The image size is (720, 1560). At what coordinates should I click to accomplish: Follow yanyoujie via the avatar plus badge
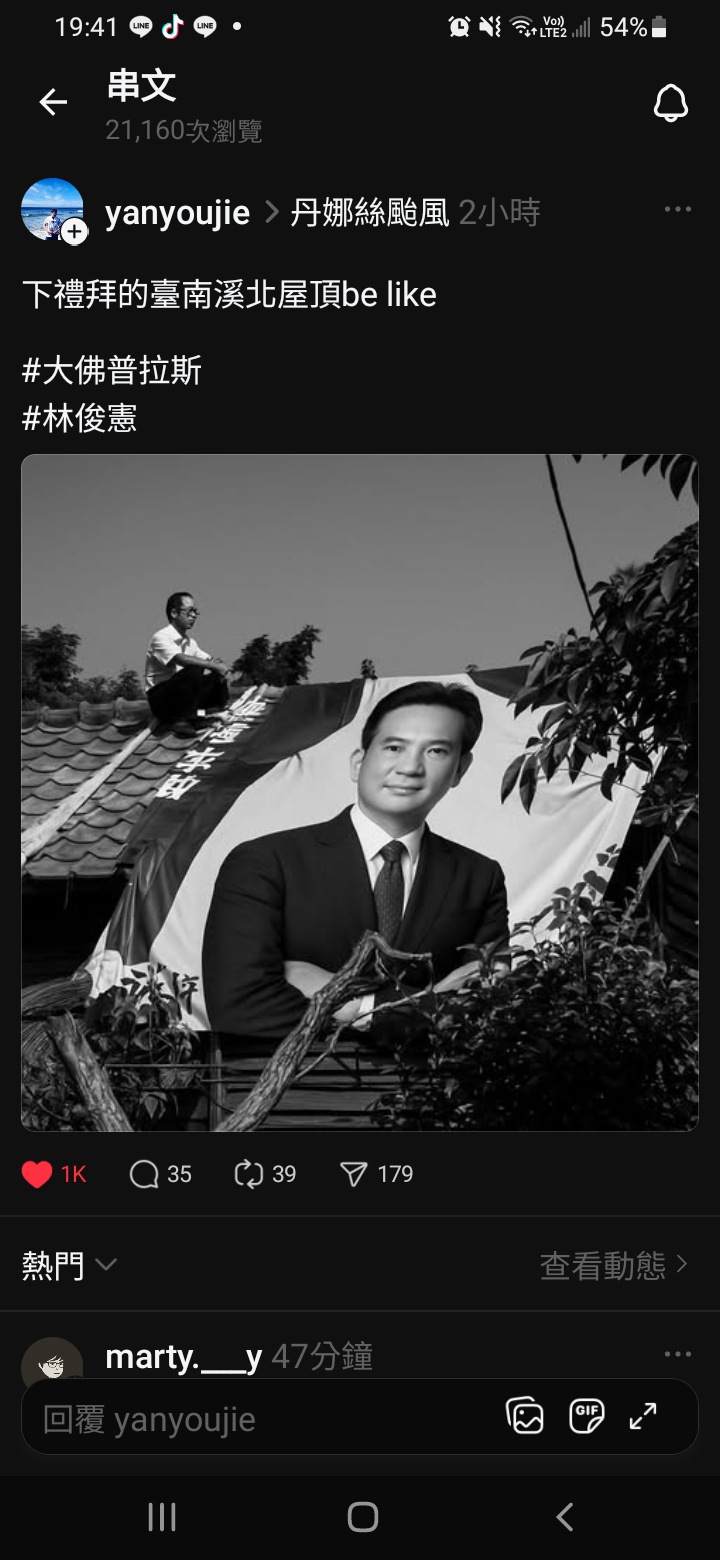click(75, 231)
